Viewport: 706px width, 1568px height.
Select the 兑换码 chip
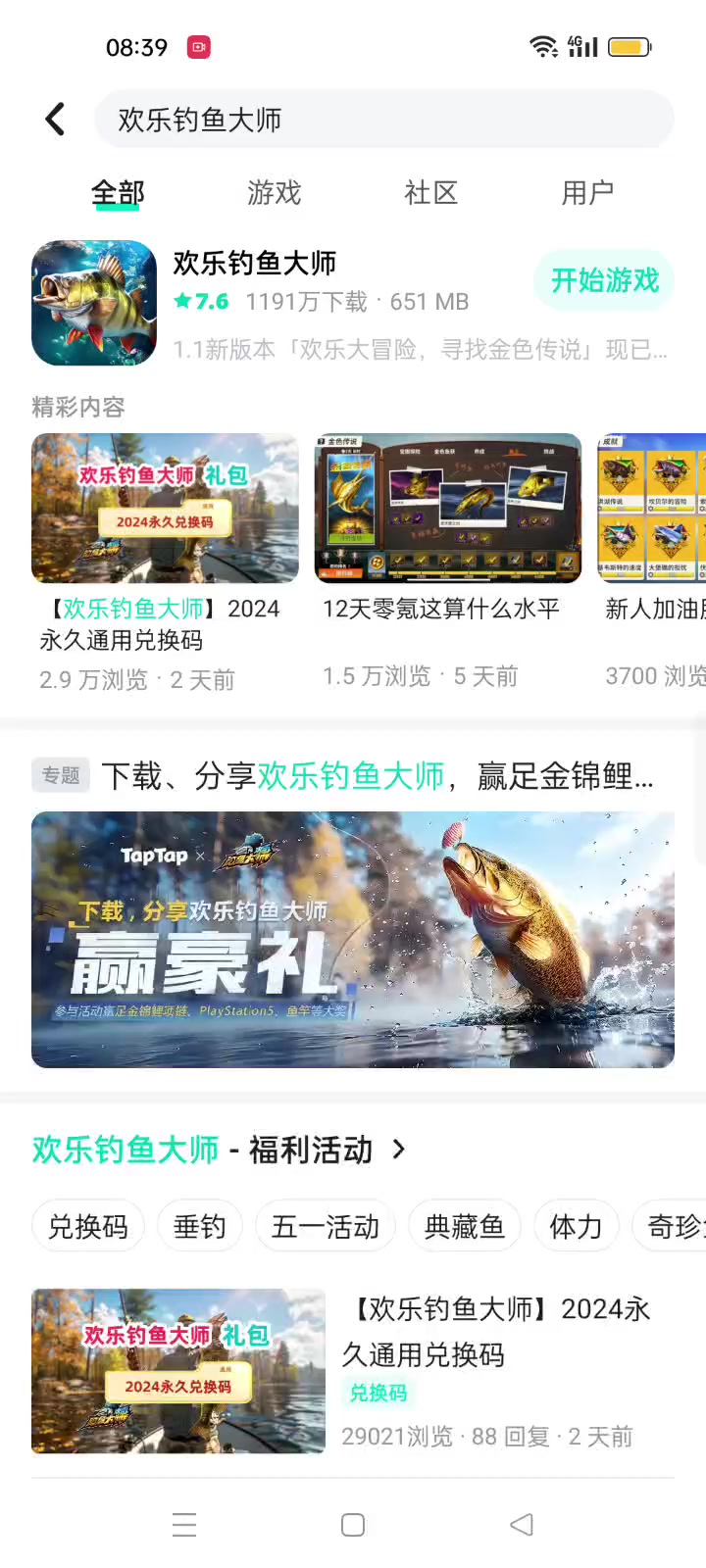coord(88,1226)
